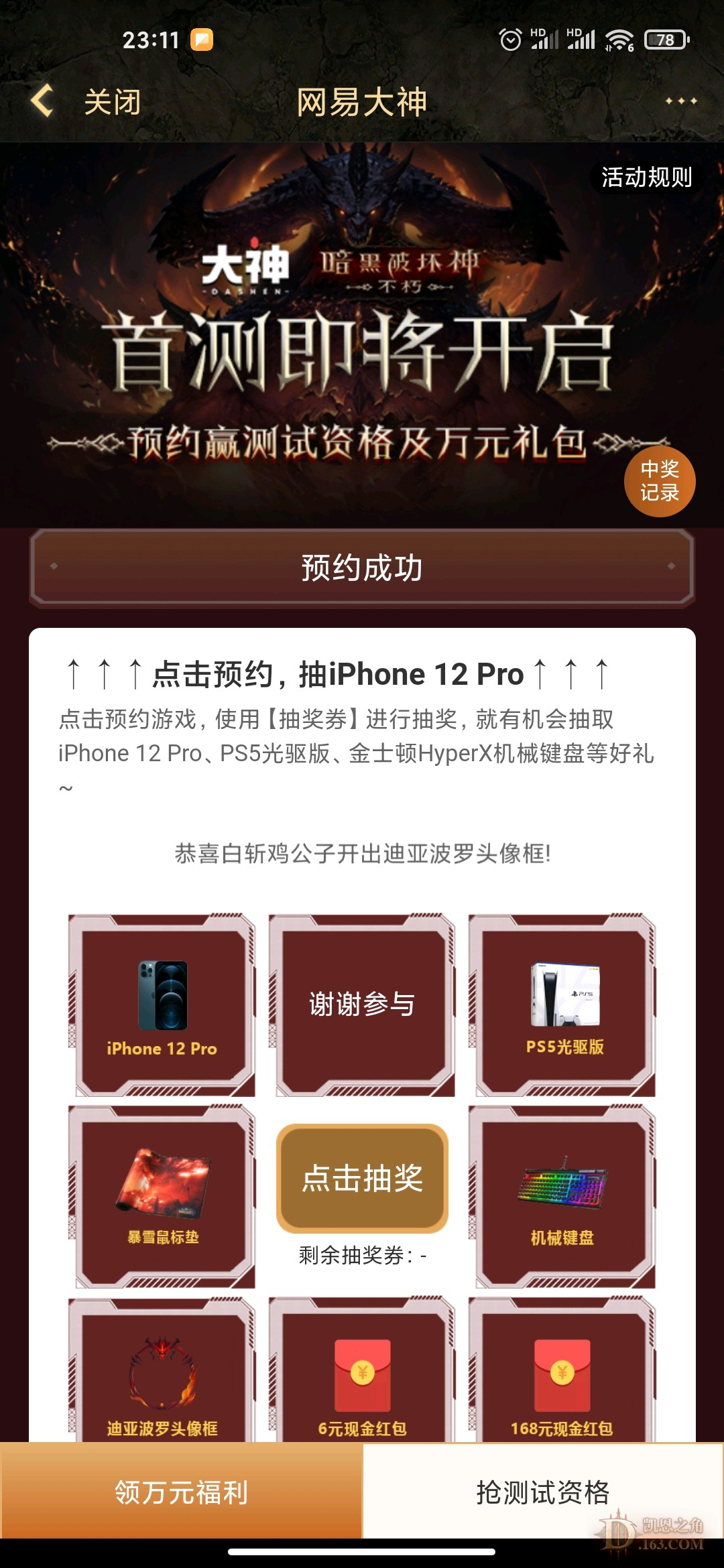View 活动规则 activity rules
The image size is (724, 1568).
coord(646,178)
